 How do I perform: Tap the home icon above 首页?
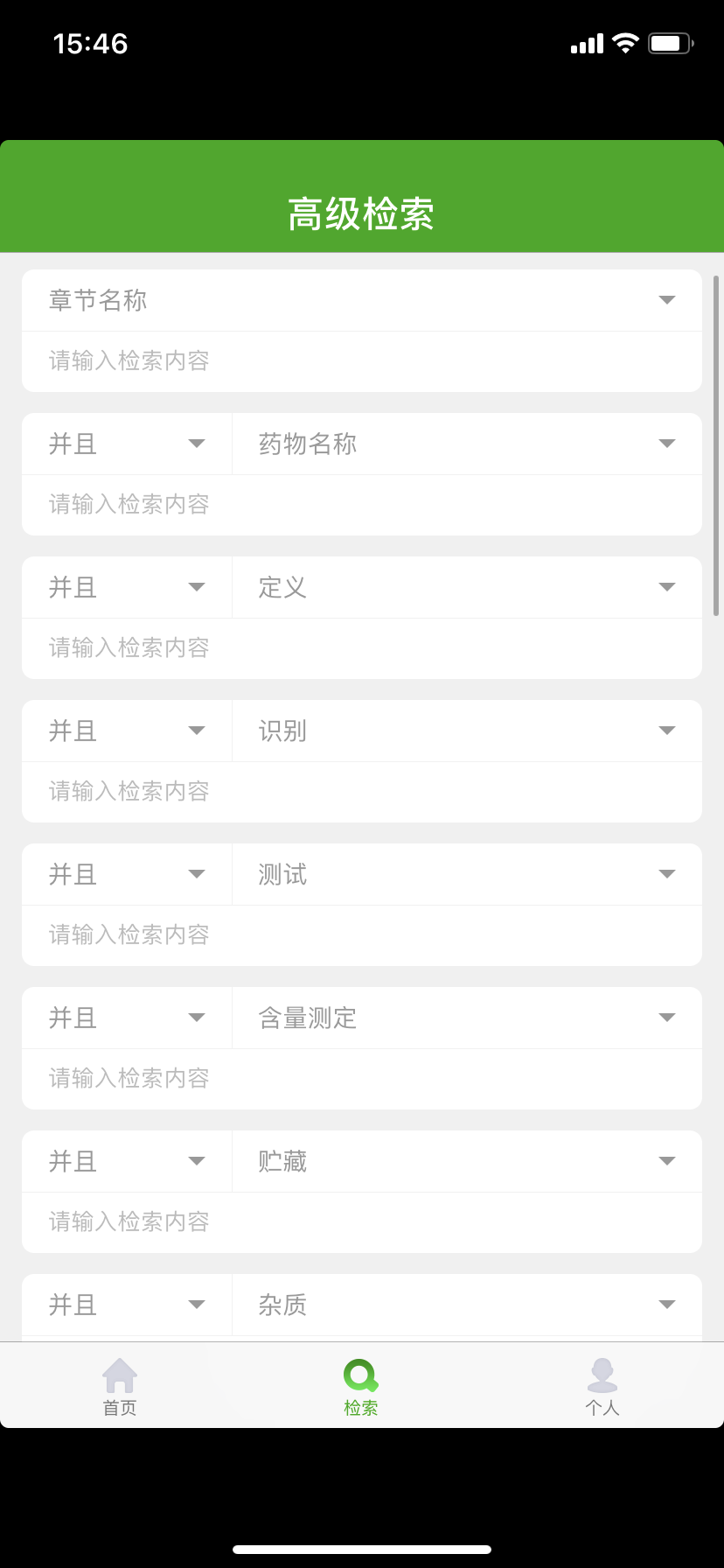coord(119,1375)
